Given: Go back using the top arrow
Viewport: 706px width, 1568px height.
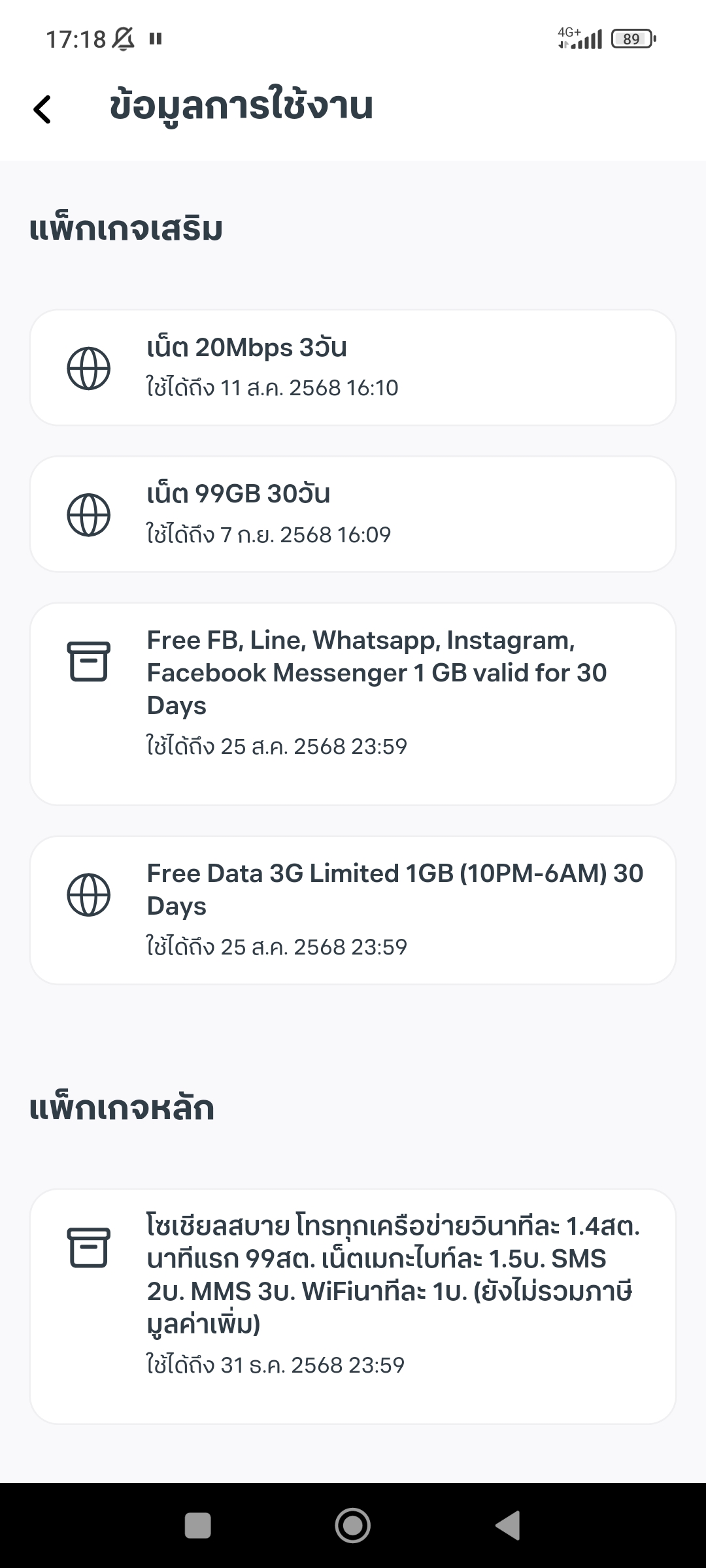Looking at the screenshot, I should pyautogui.click(x=42, y=109).
